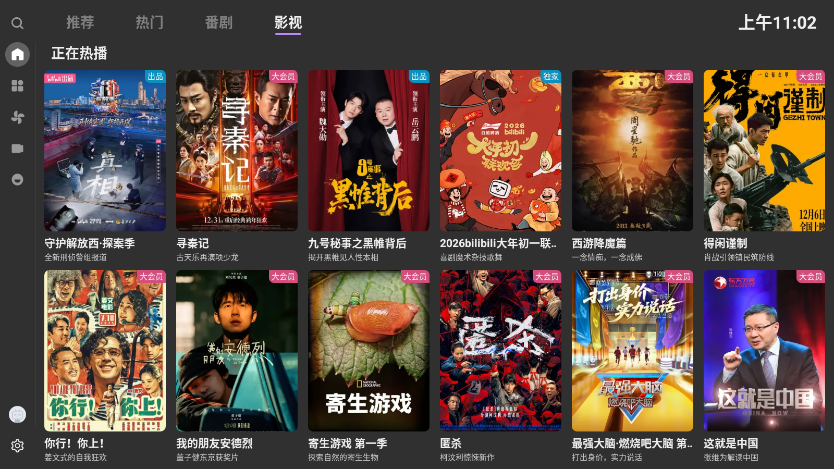The height and width of the screenshot is (469, 834).
Task: Open the 这就是中国 show card
Action: 764,350
